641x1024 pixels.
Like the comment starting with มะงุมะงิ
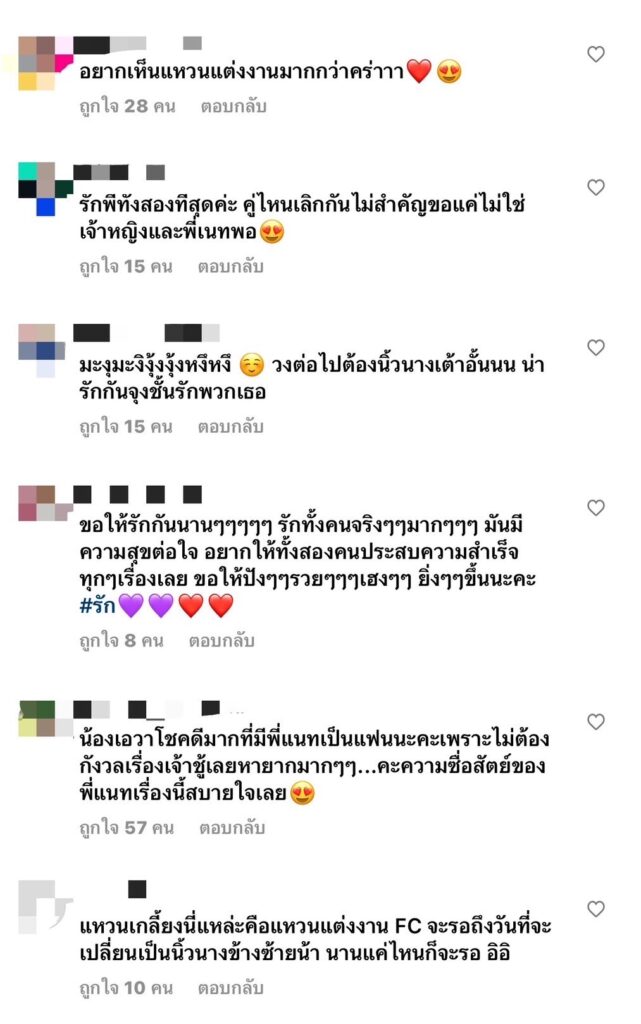pyautogui.click(x=596, y=348)
